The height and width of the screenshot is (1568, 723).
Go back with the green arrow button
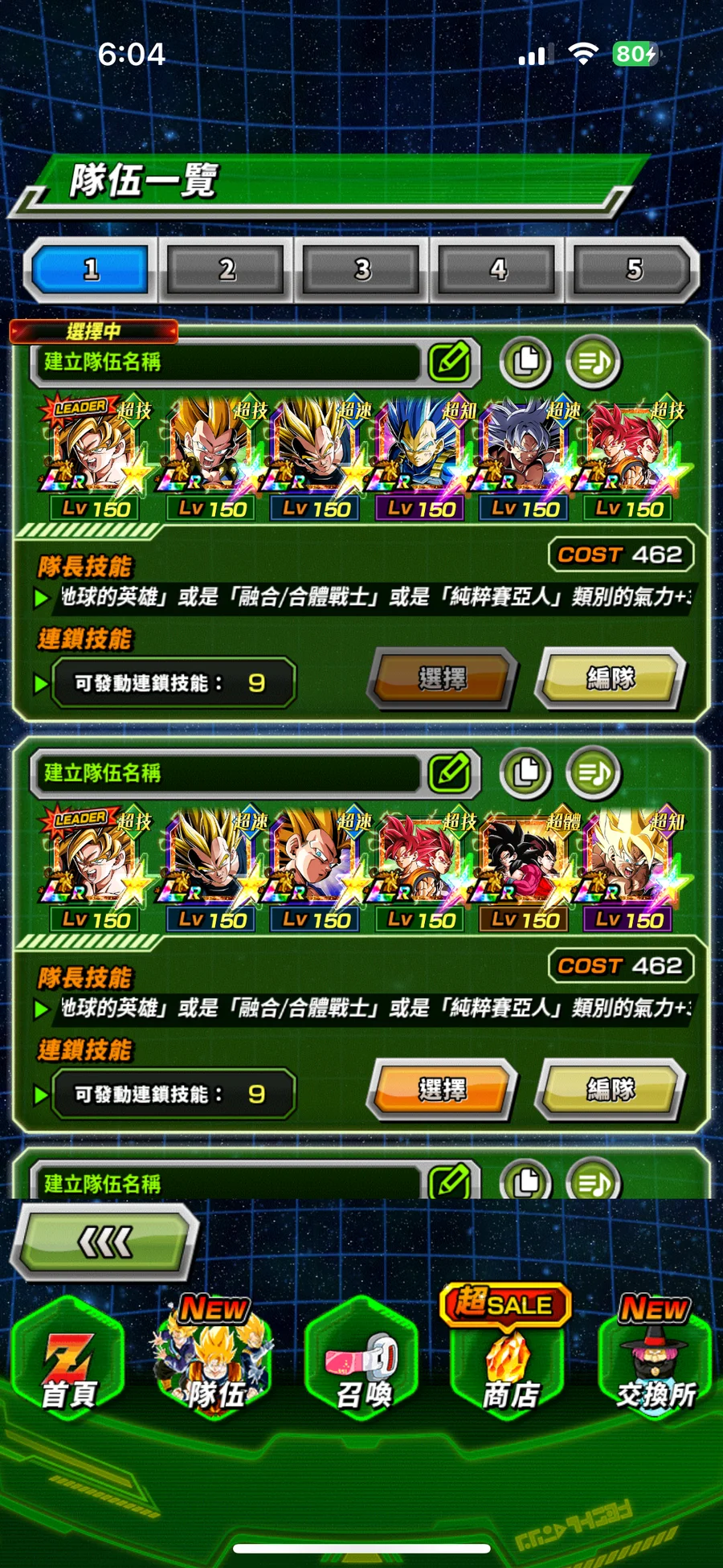click(x=104, y=1243)
